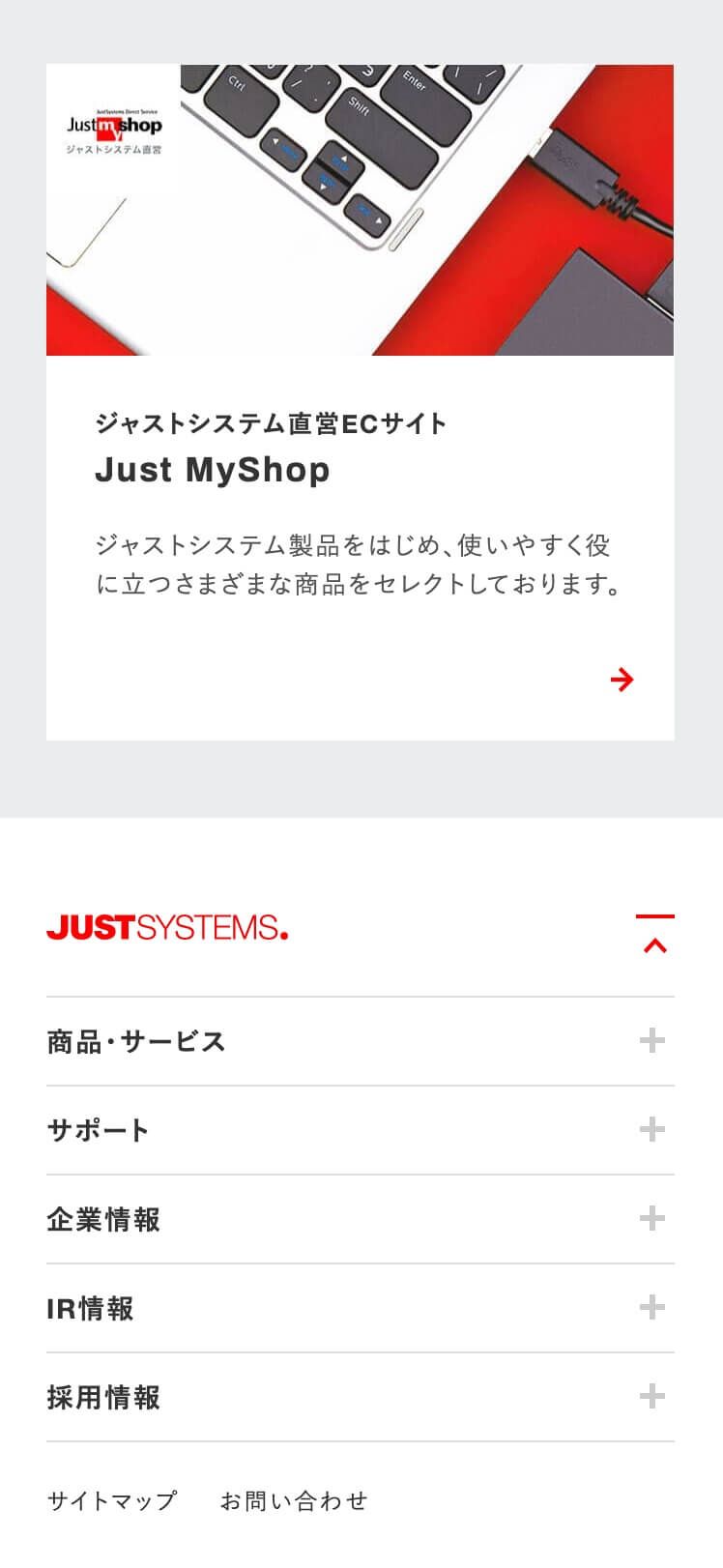Go back to the top of the page
Screen dimensions: 723x1568
click(654, 935)
